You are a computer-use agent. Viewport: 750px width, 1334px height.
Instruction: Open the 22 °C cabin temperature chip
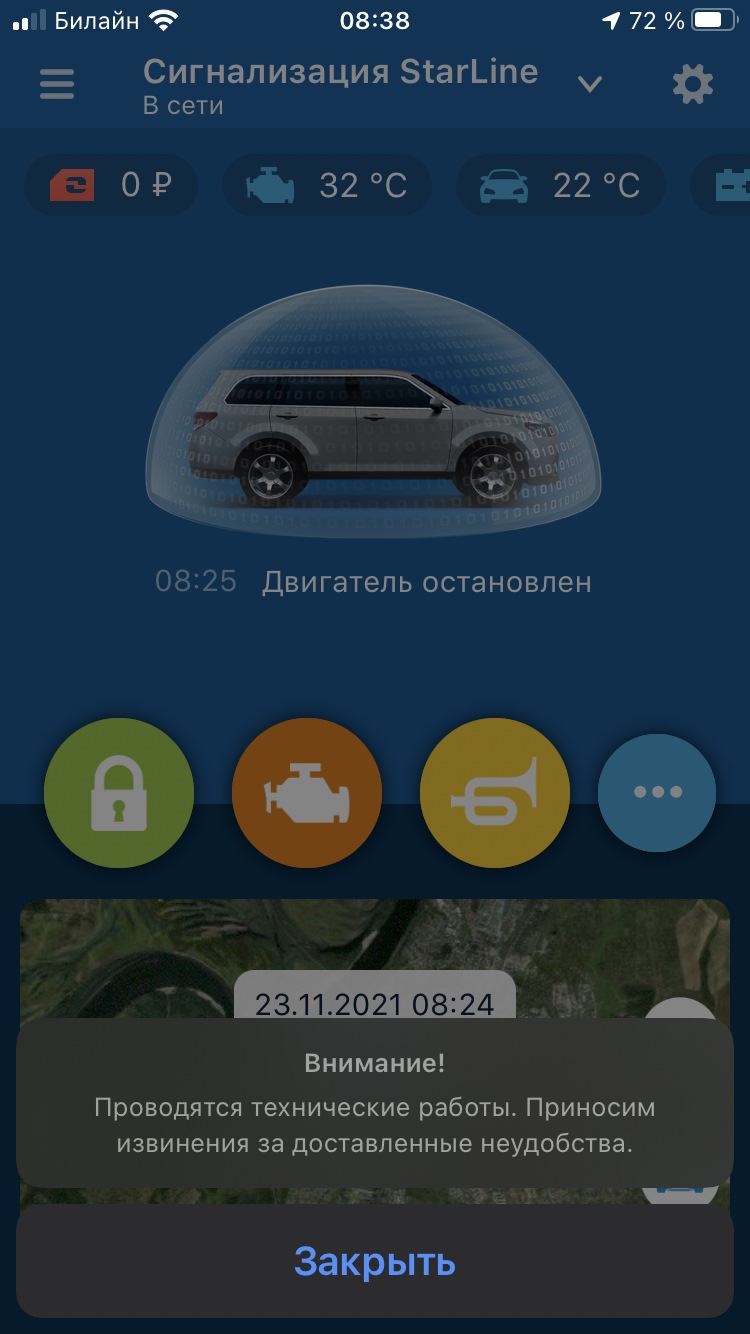click(x=561, y=185)
